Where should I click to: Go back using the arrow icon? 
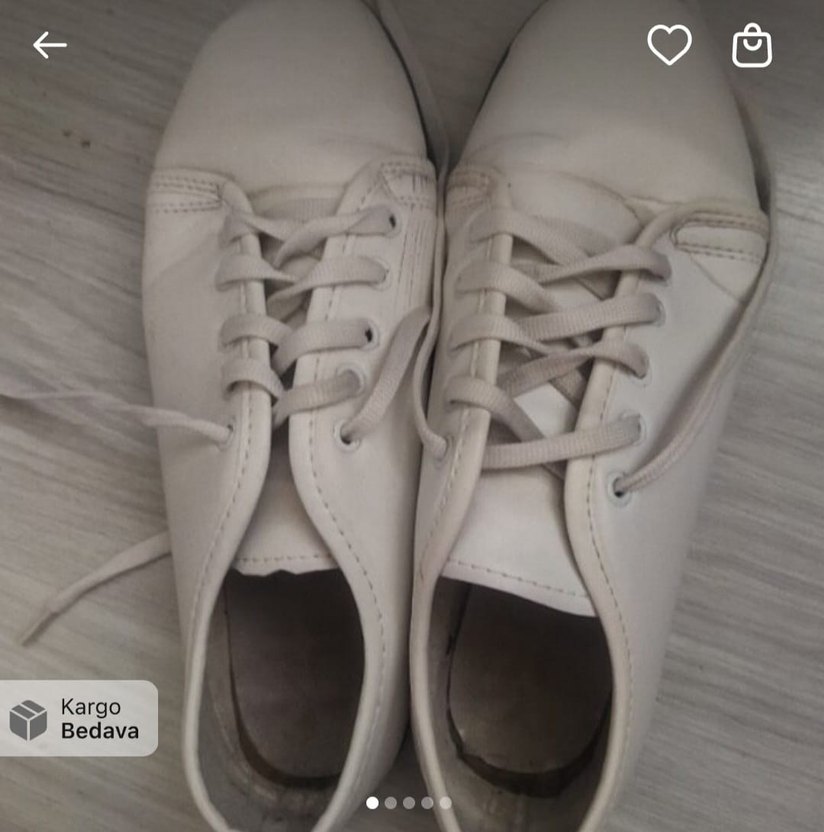(x=49, y=45)
